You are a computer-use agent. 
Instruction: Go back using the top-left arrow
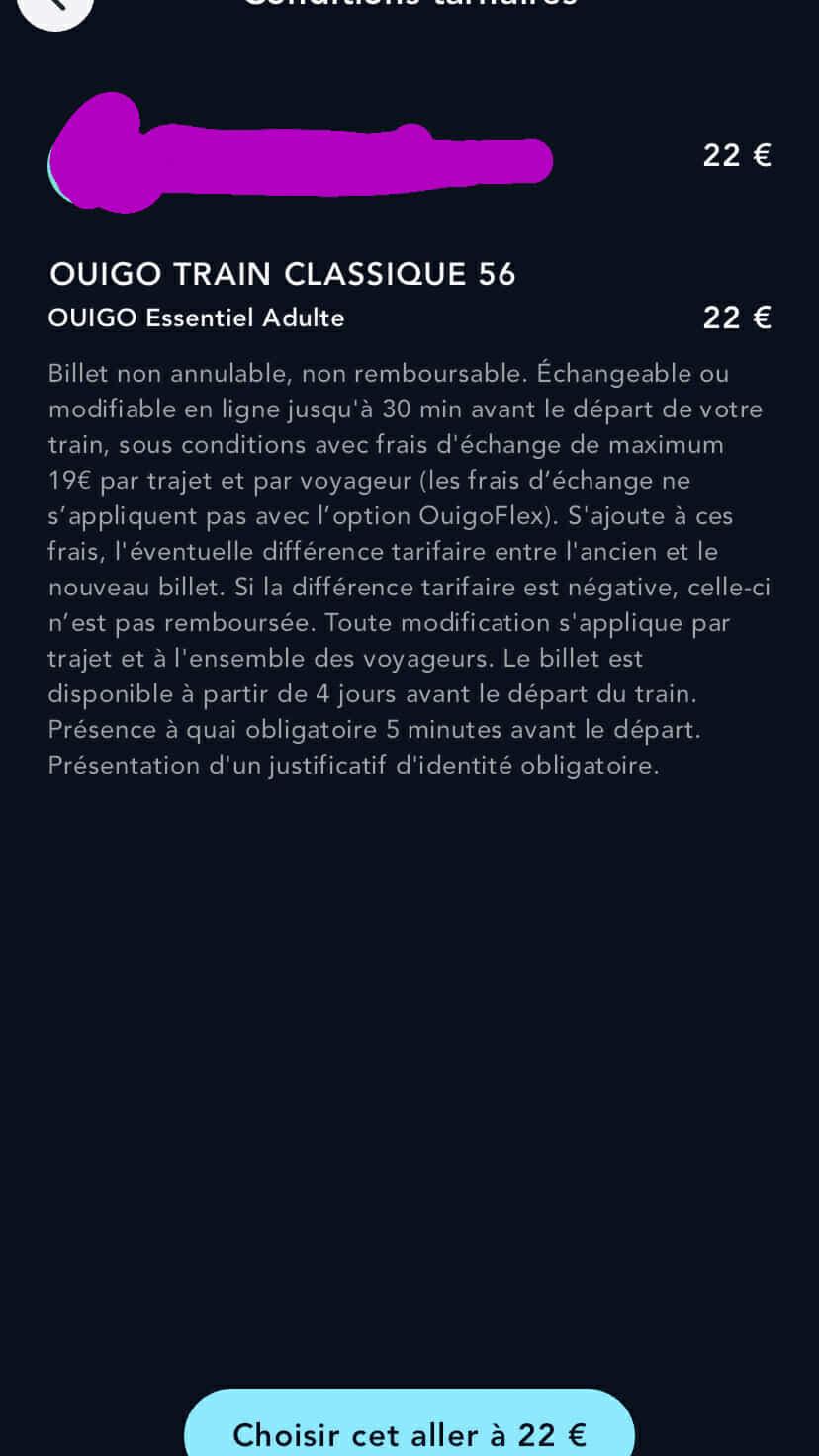pos(55,6)
